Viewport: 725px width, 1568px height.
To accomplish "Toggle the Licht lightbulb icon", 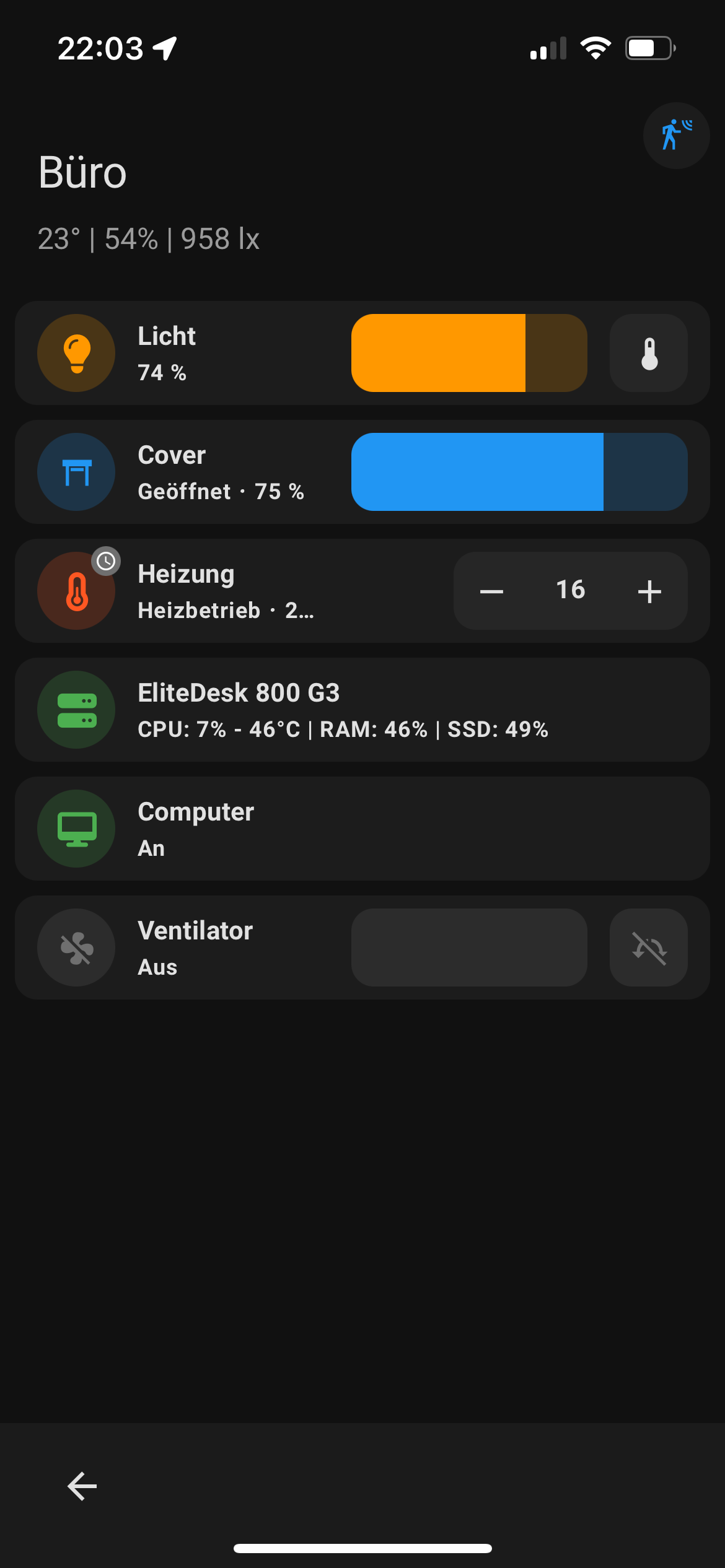I will tap(76, 353).
